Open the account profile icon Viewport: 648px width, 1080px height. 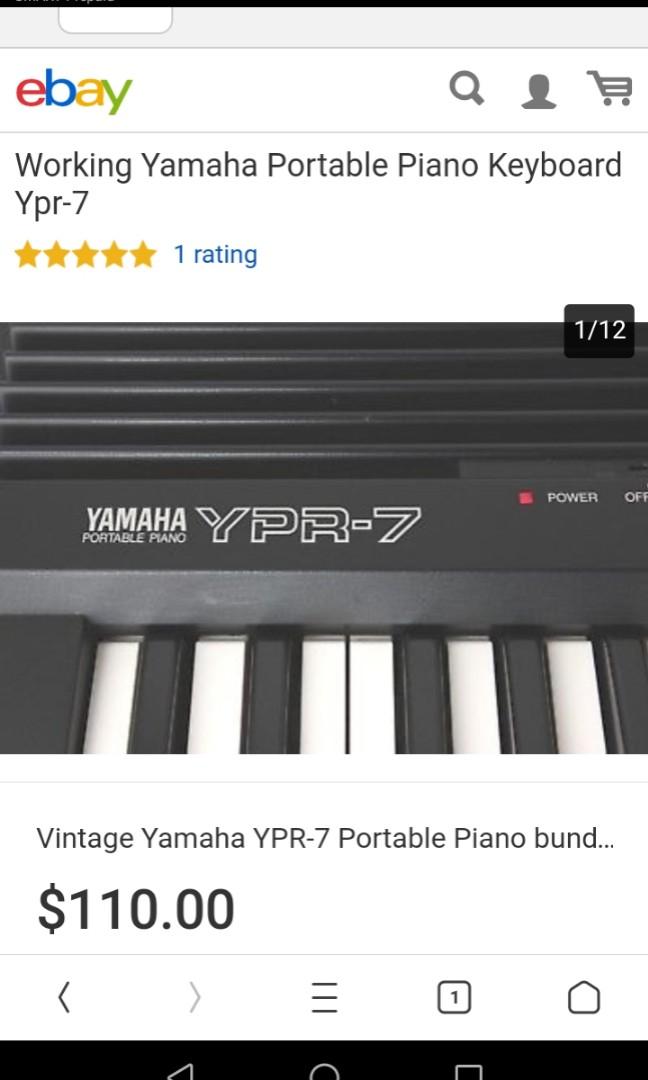click(538, 91)
